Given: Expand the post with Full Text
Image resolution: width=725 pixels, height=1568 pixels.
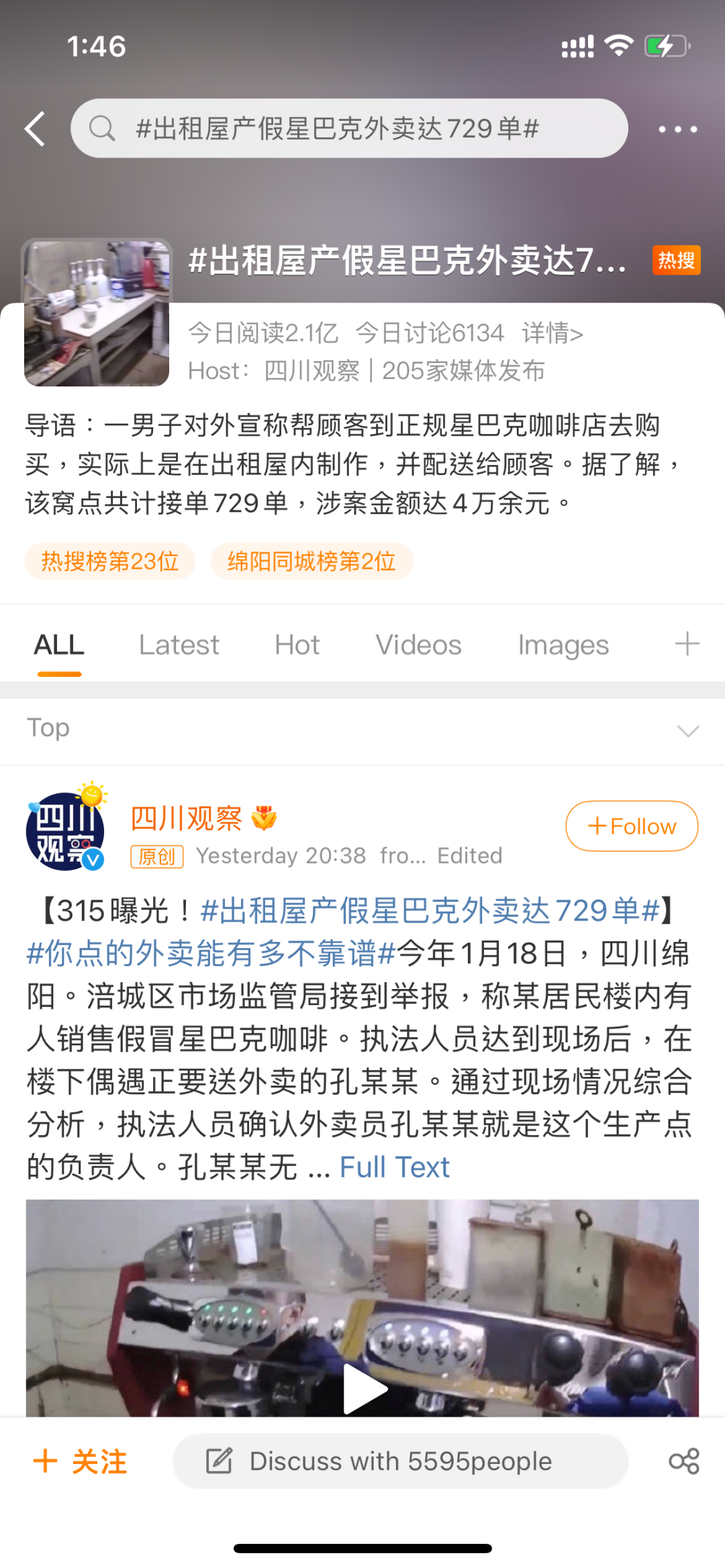Looking at the screenshot, I should point(394,1167).
